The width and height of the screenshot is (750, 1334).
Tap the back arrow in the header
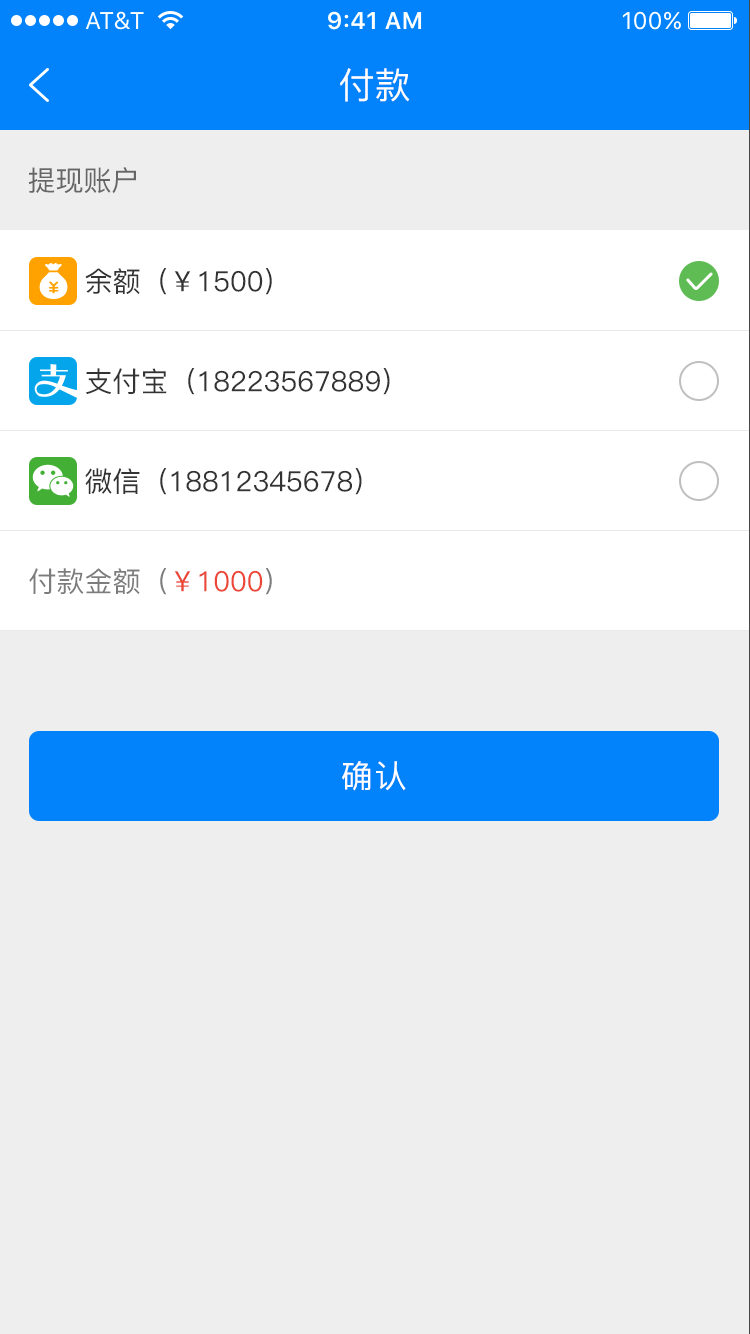pos(38,85)
